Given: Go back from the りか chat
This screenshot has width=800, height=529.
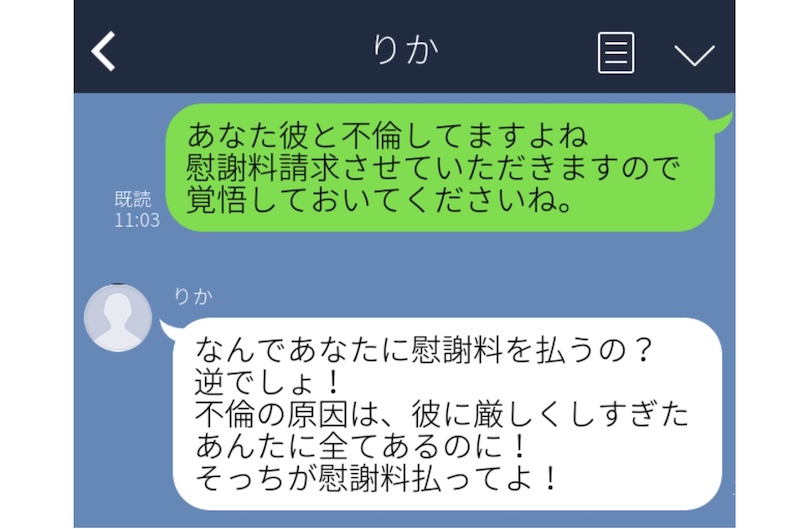Looking at the screenshot, I should click(x=104, y=51).
